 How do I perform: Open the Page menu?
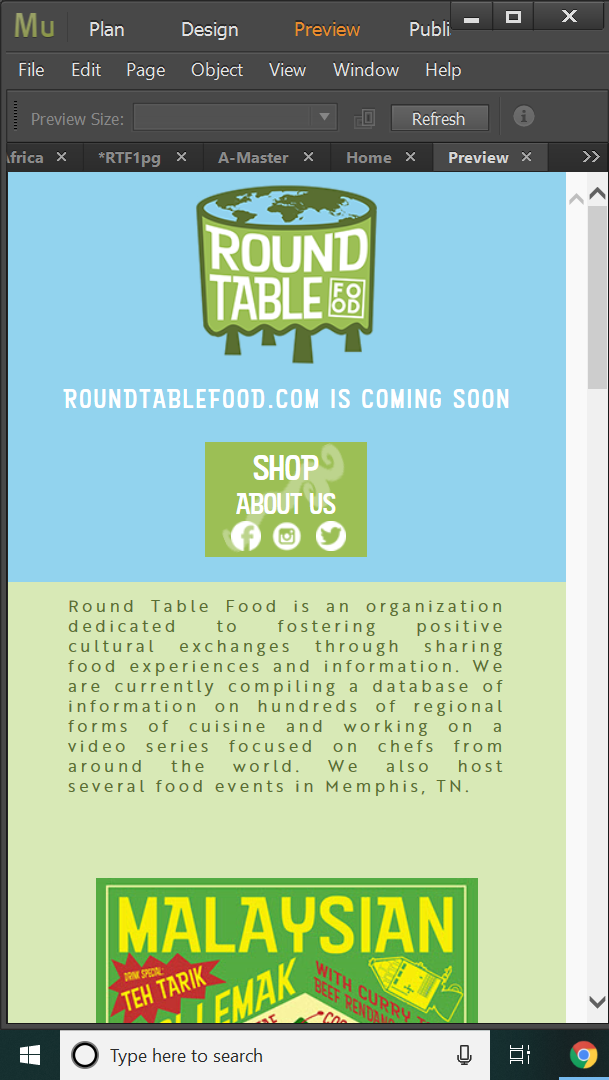[x=145, y=70]
